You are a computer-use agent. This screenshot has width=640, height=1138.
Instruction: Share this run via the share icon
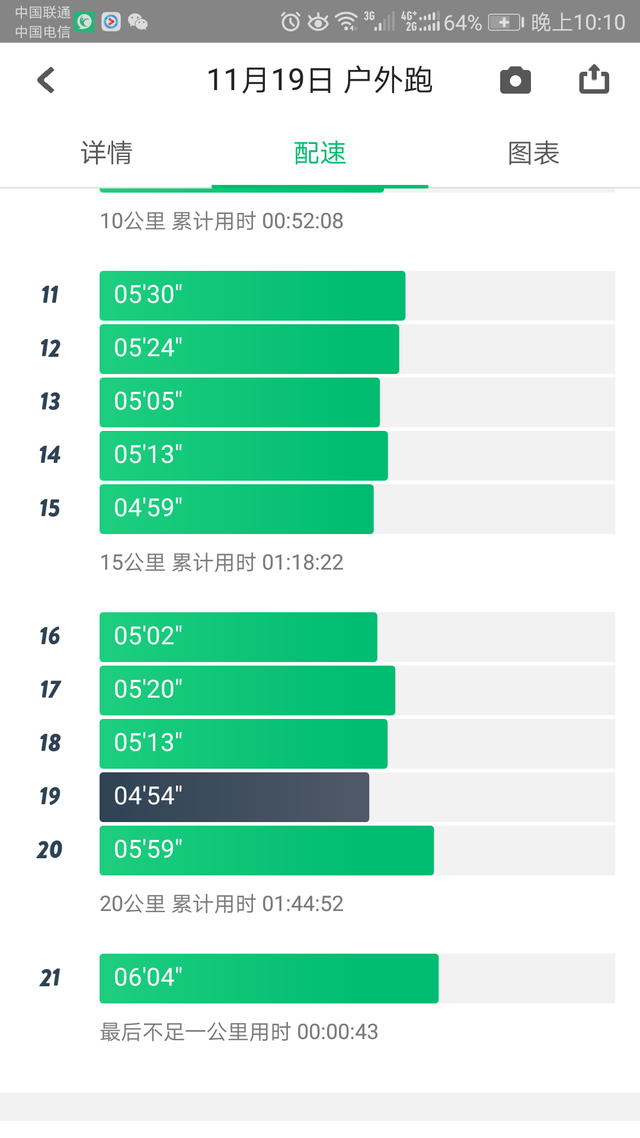point(594,79)
